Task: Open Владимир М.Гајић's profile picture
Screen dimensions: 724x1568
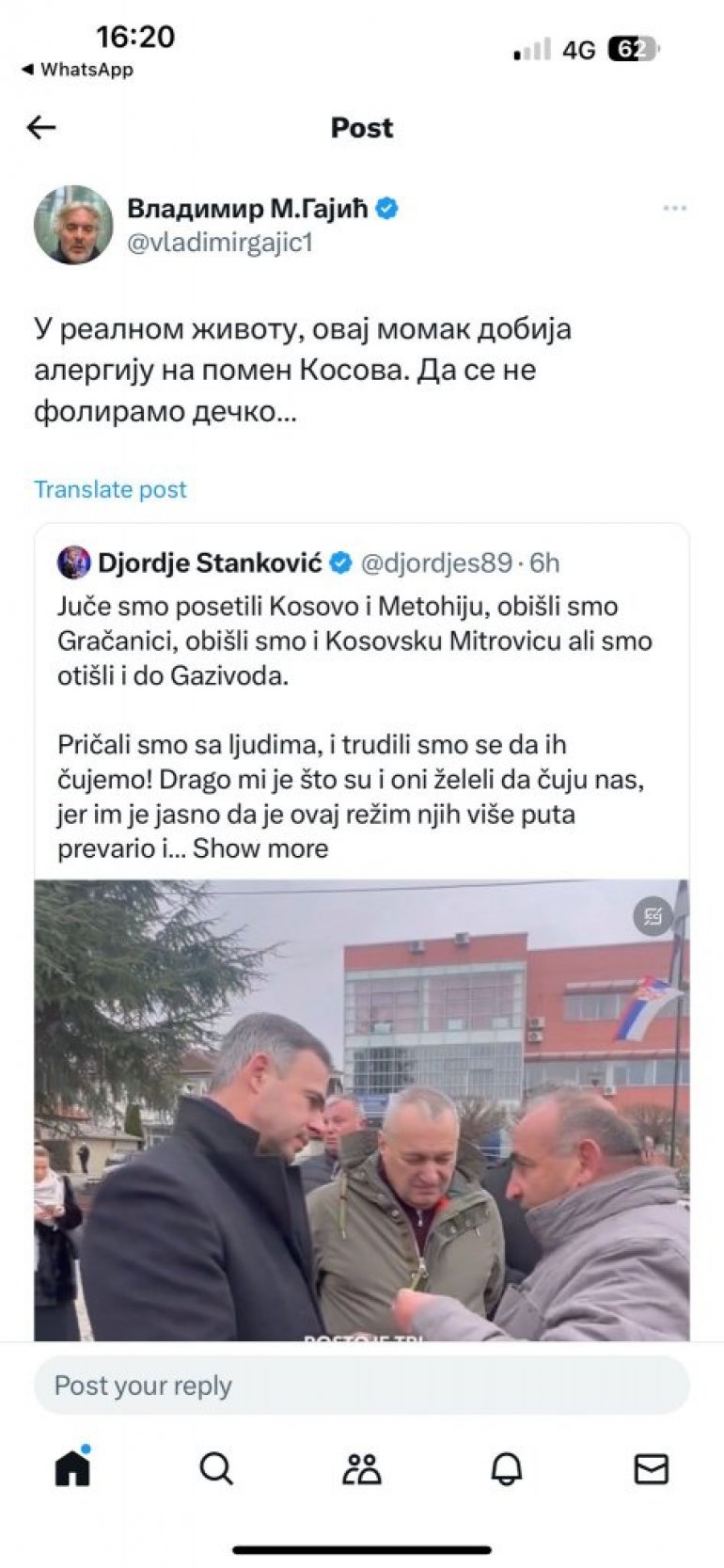Action: [73, 225]
